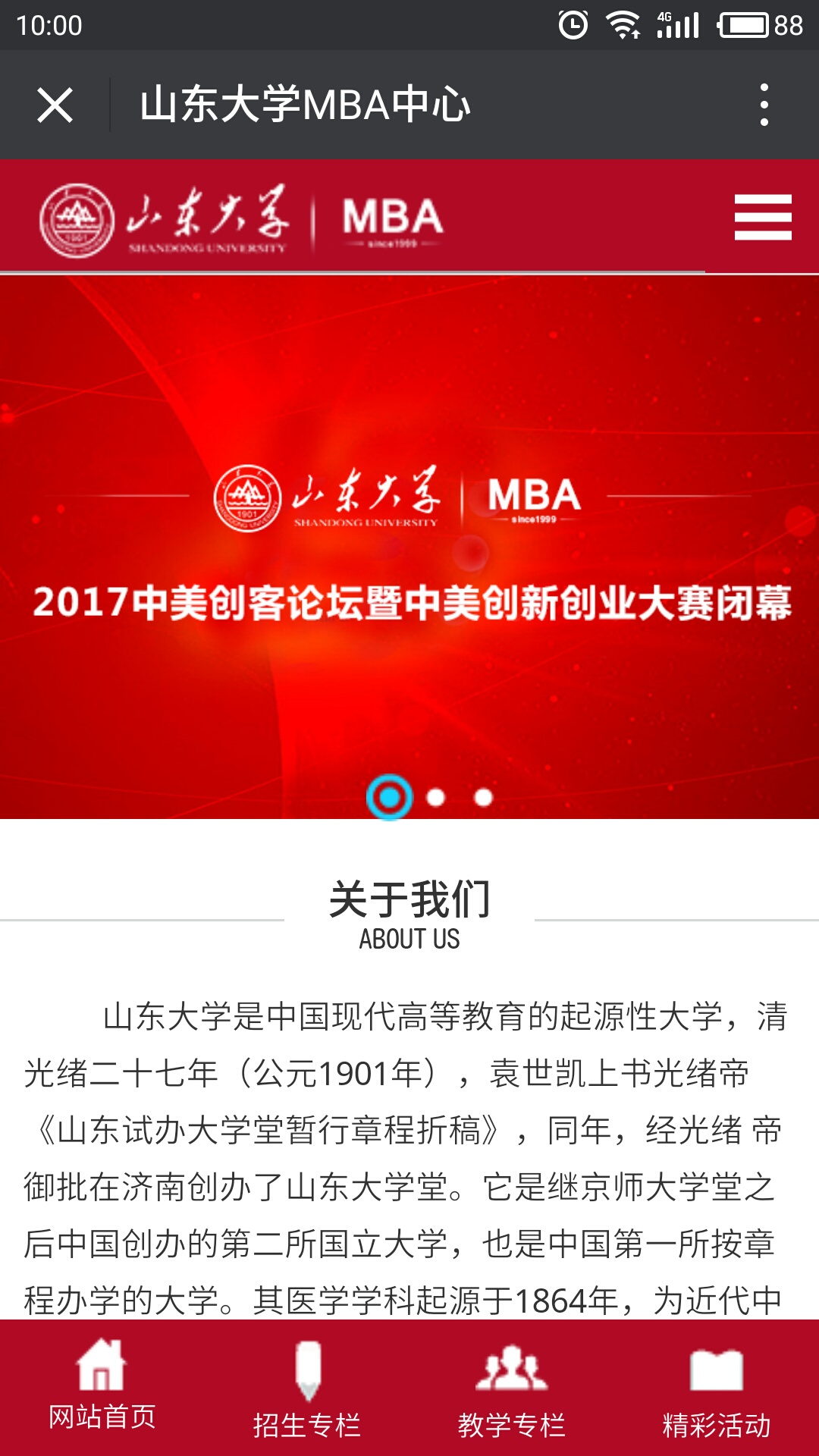
Task: Select the second carousel page dot
Action: [436, 798]
